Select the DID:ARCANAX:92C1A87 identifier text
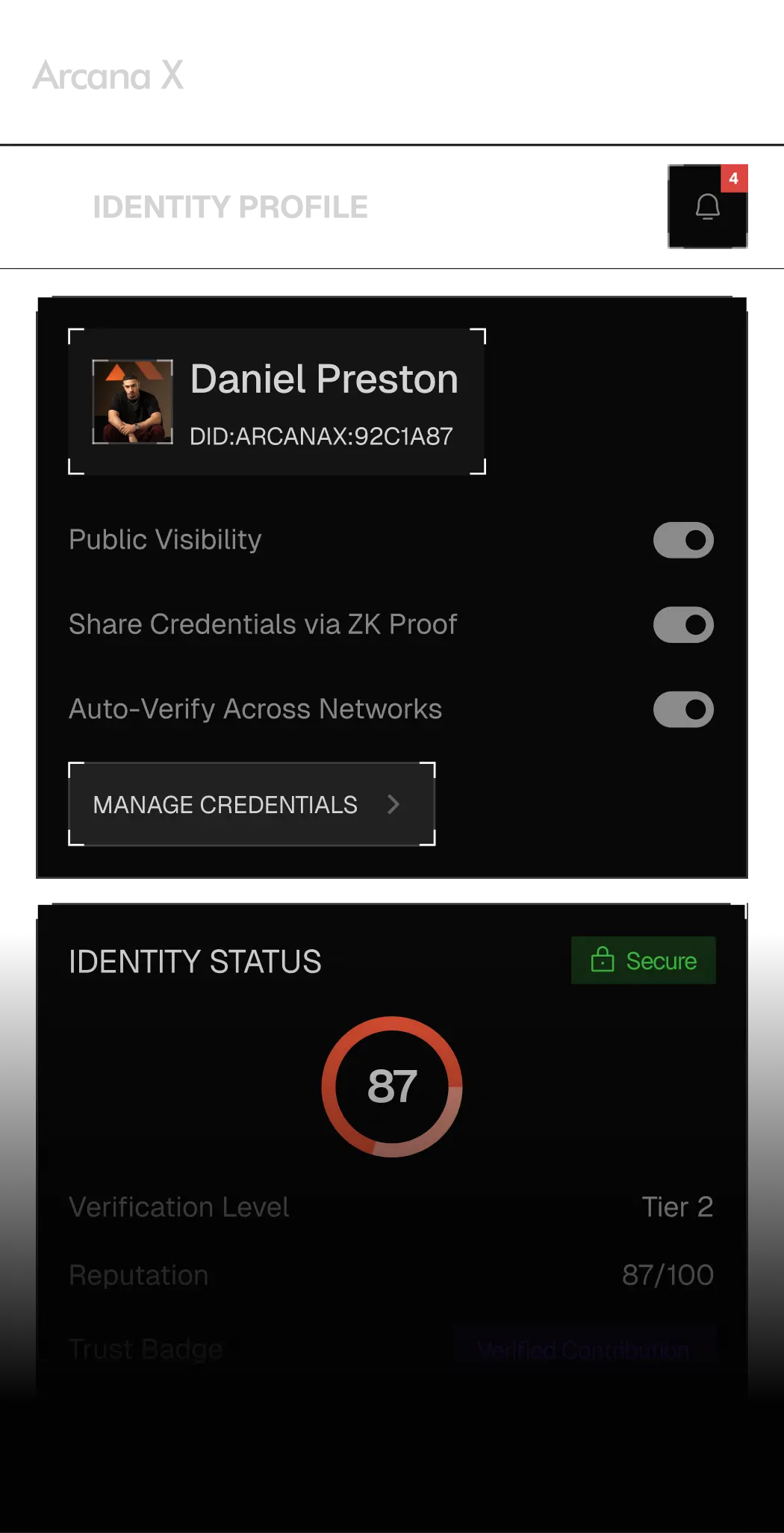The height and width of the screenshot is (1533, 784). pos(320,436)
